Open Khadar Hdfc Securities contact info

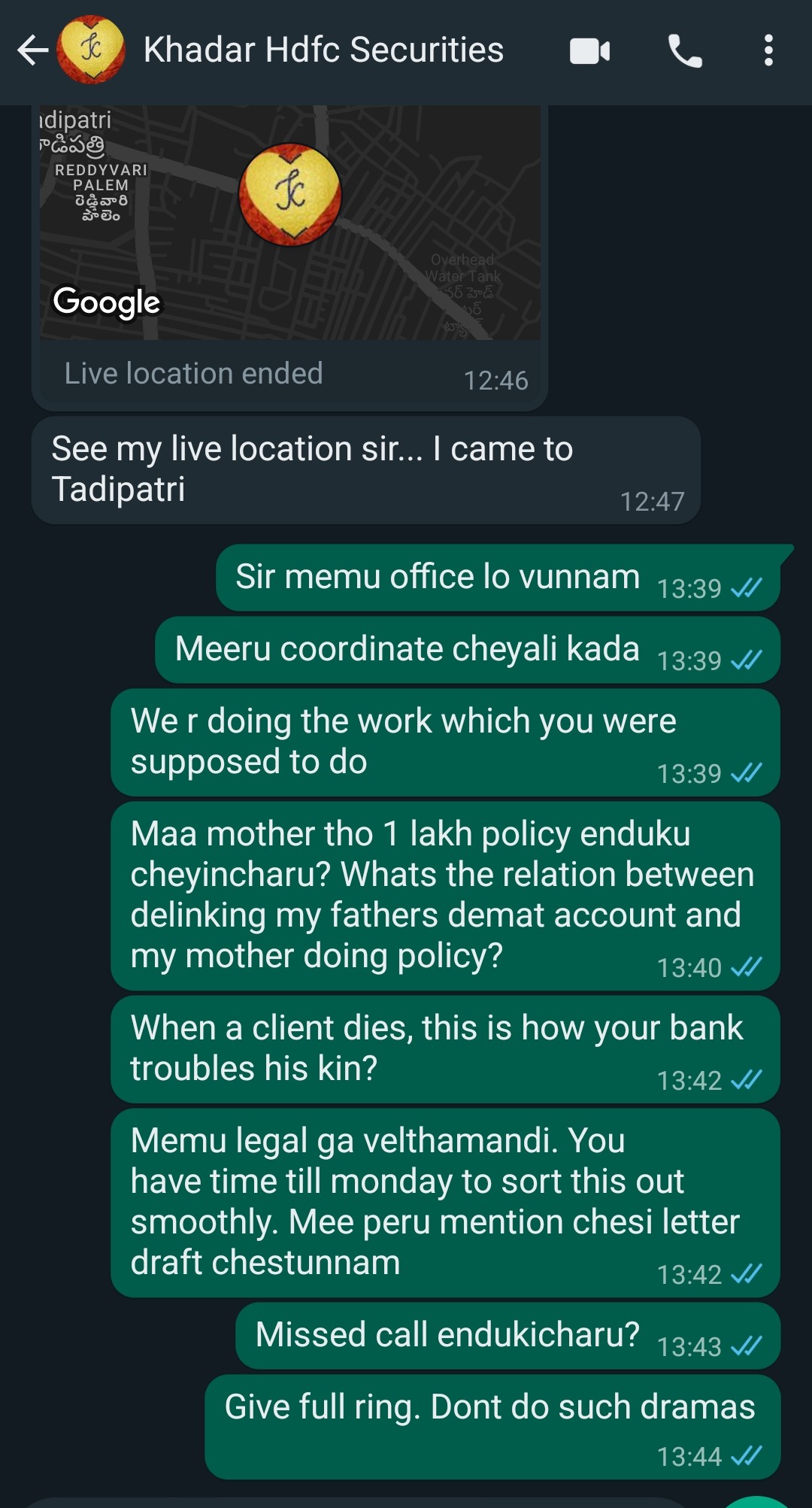[323, 50]
